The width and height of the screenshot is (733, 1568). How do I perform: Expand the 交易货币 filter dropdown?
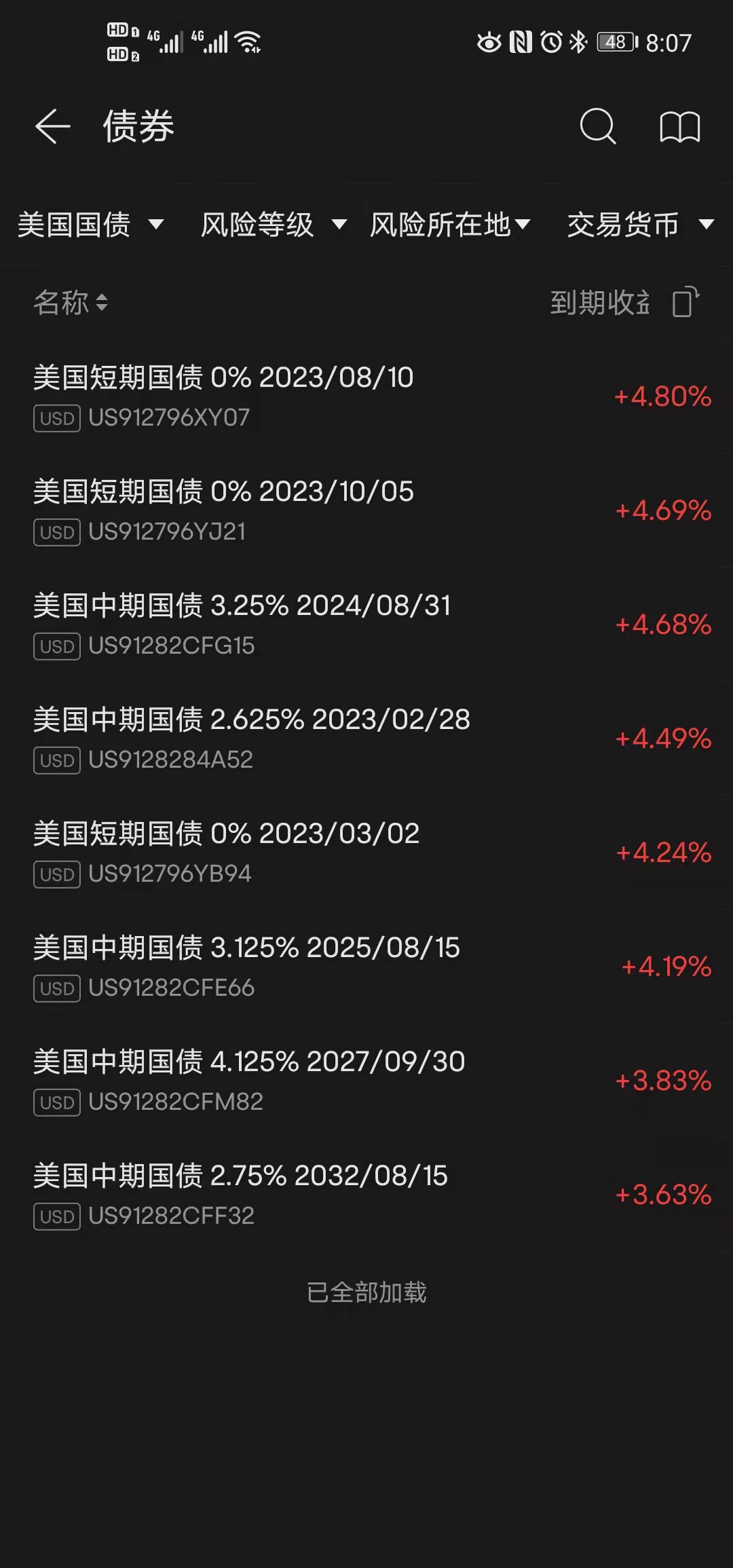(640, 225)
